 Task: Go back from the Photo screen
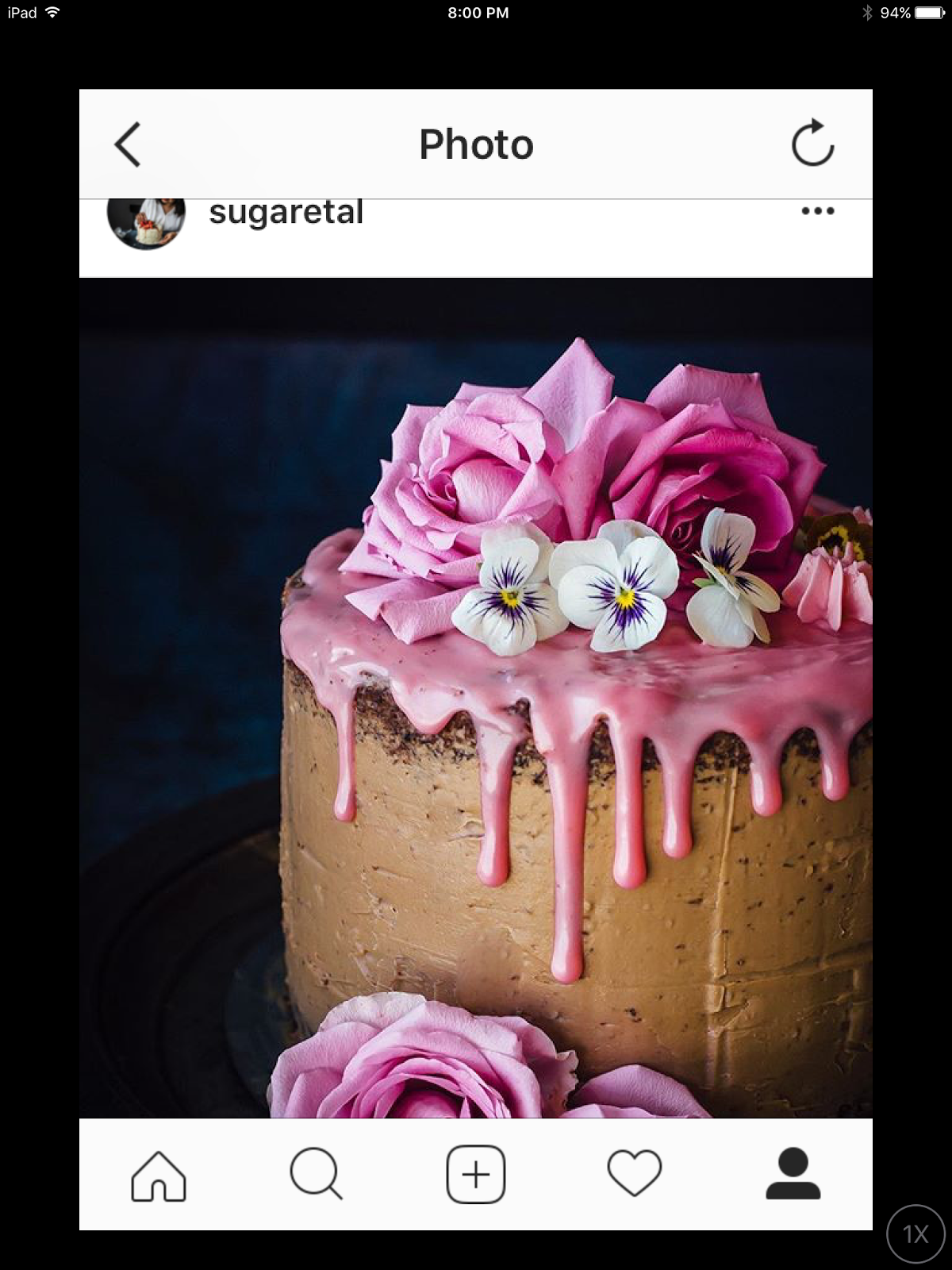(x=128, y=144)
